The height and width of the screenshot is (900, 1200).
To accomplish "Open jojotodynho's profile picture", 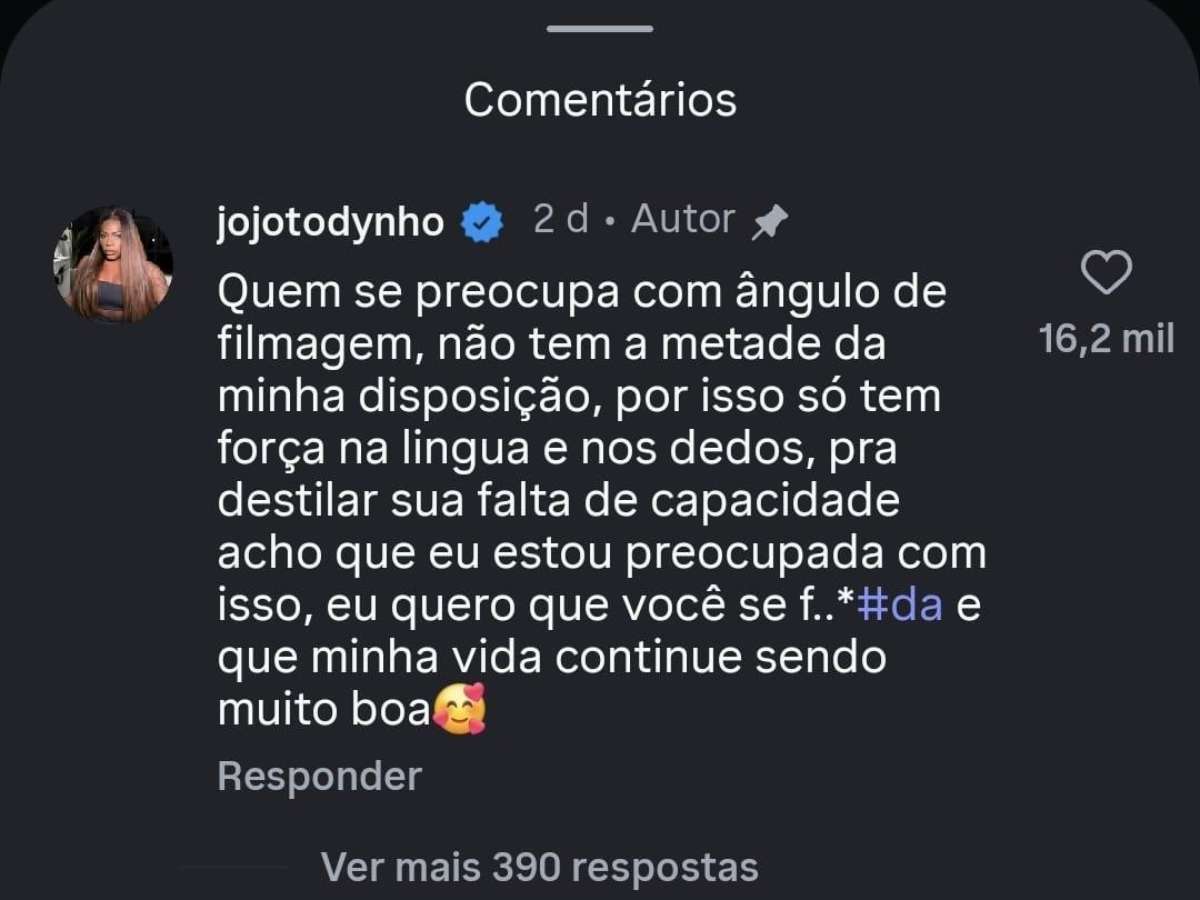I will (x=113, y=265).
